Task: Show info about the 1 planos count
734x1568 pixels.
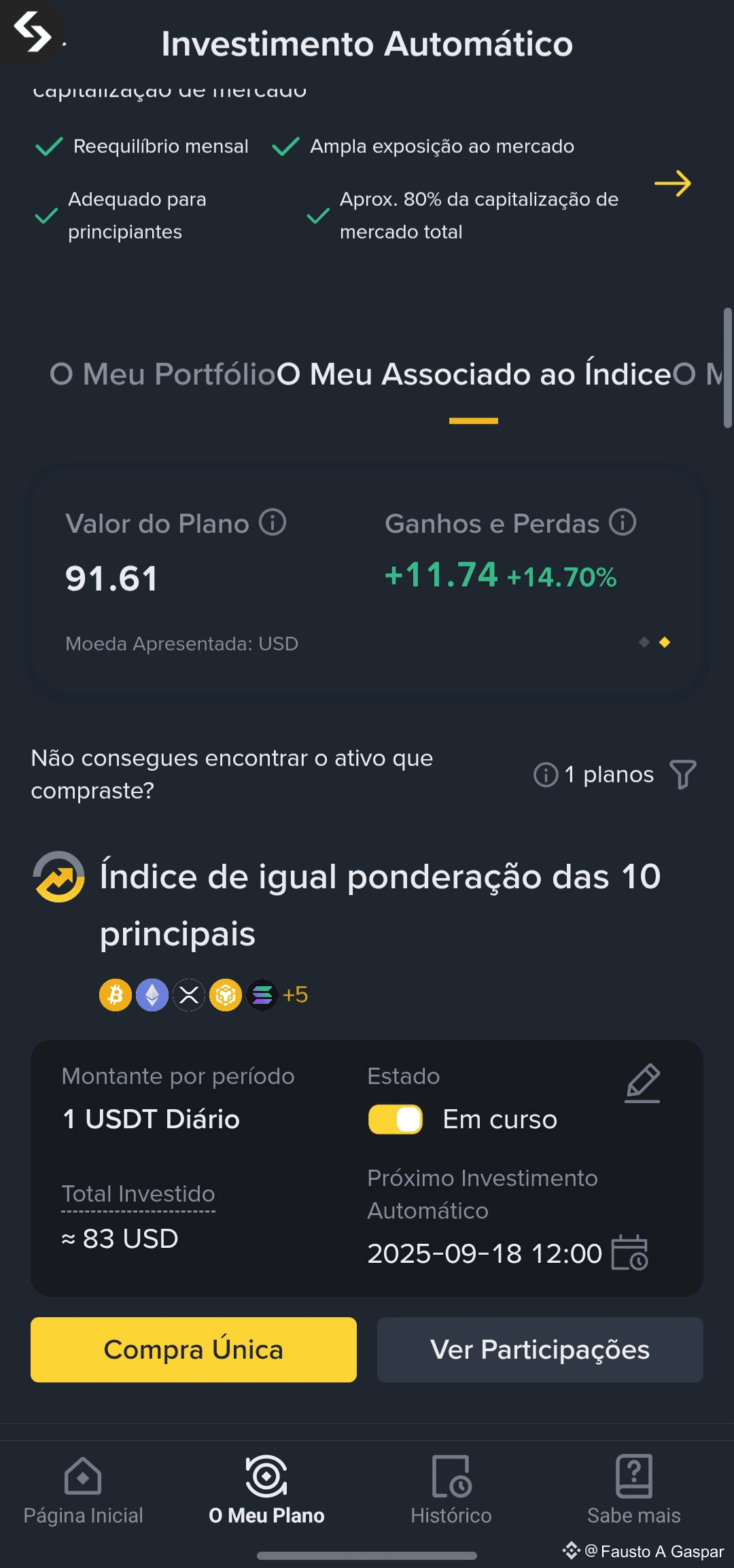Action: 546,774
